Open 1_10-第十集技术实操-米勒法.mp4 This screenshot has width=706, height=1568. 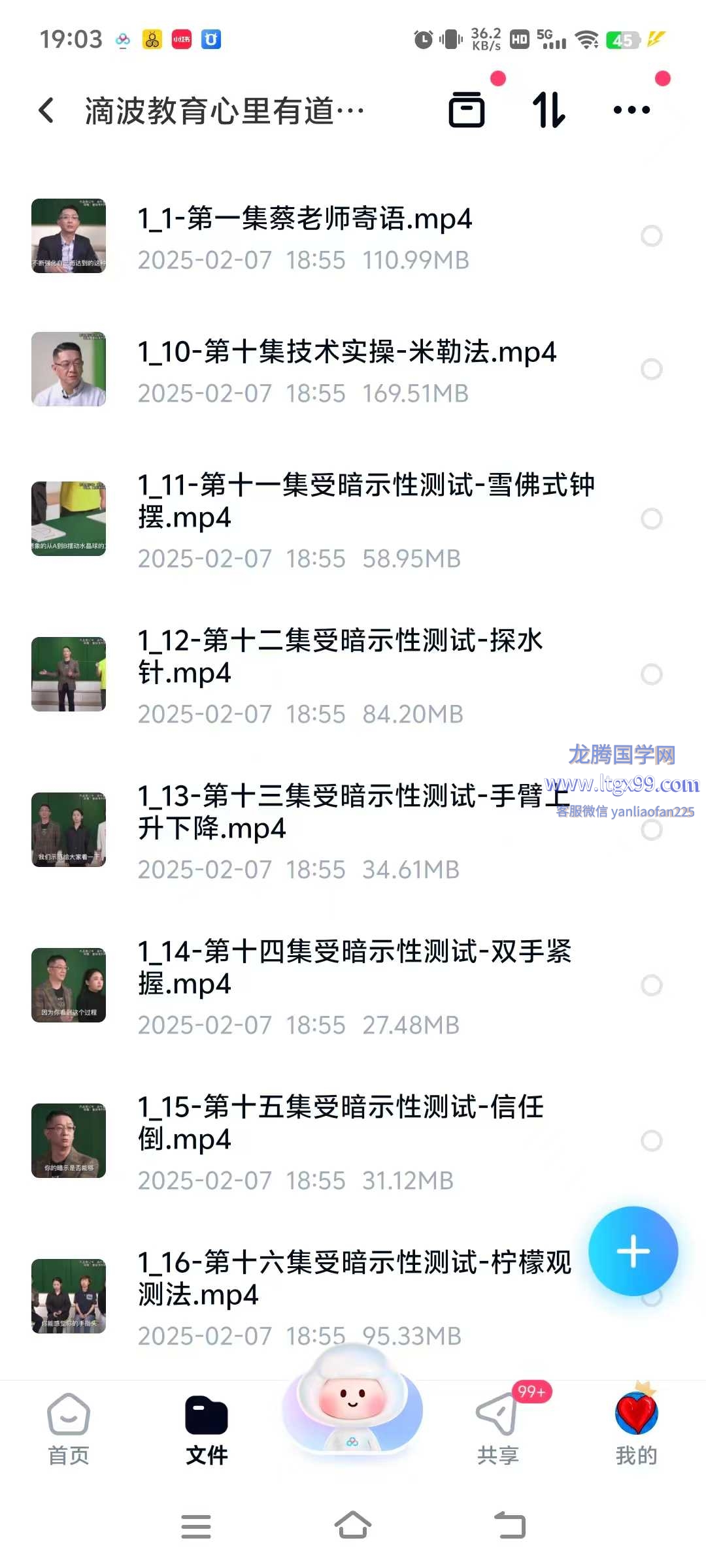pyautogui.click(x=346, y=353)
